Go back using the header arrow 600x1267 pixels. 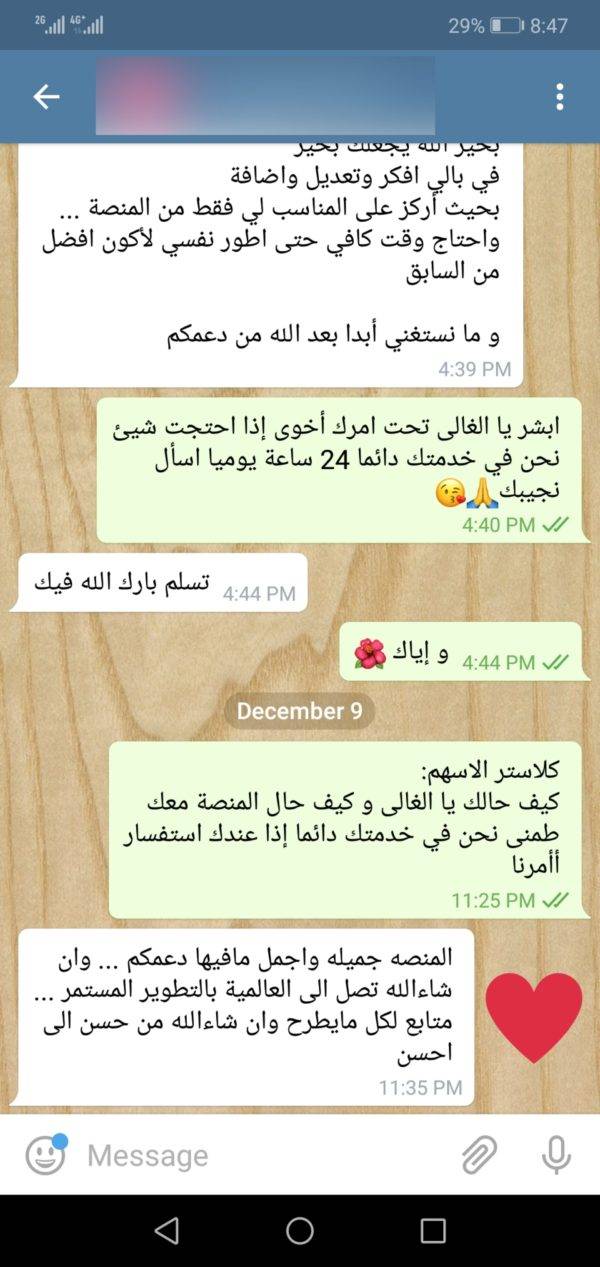[x=46, y=97]
